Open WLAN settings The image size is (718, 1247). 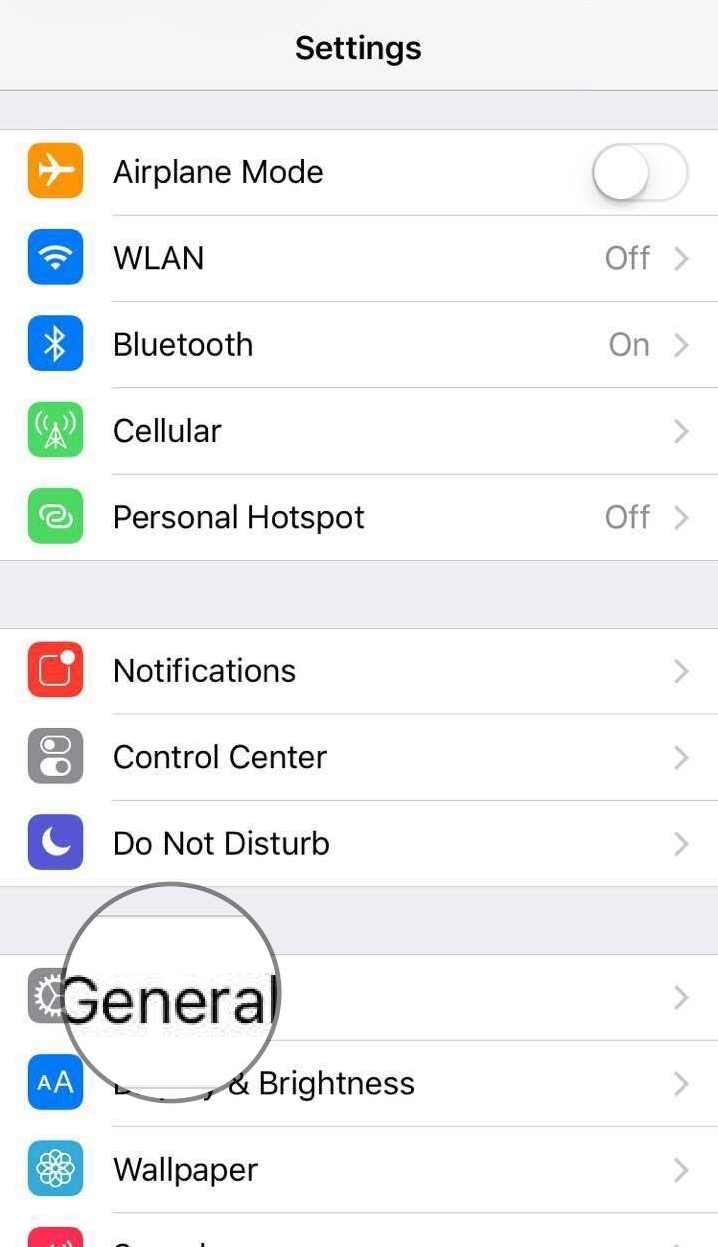pos(359,258)
